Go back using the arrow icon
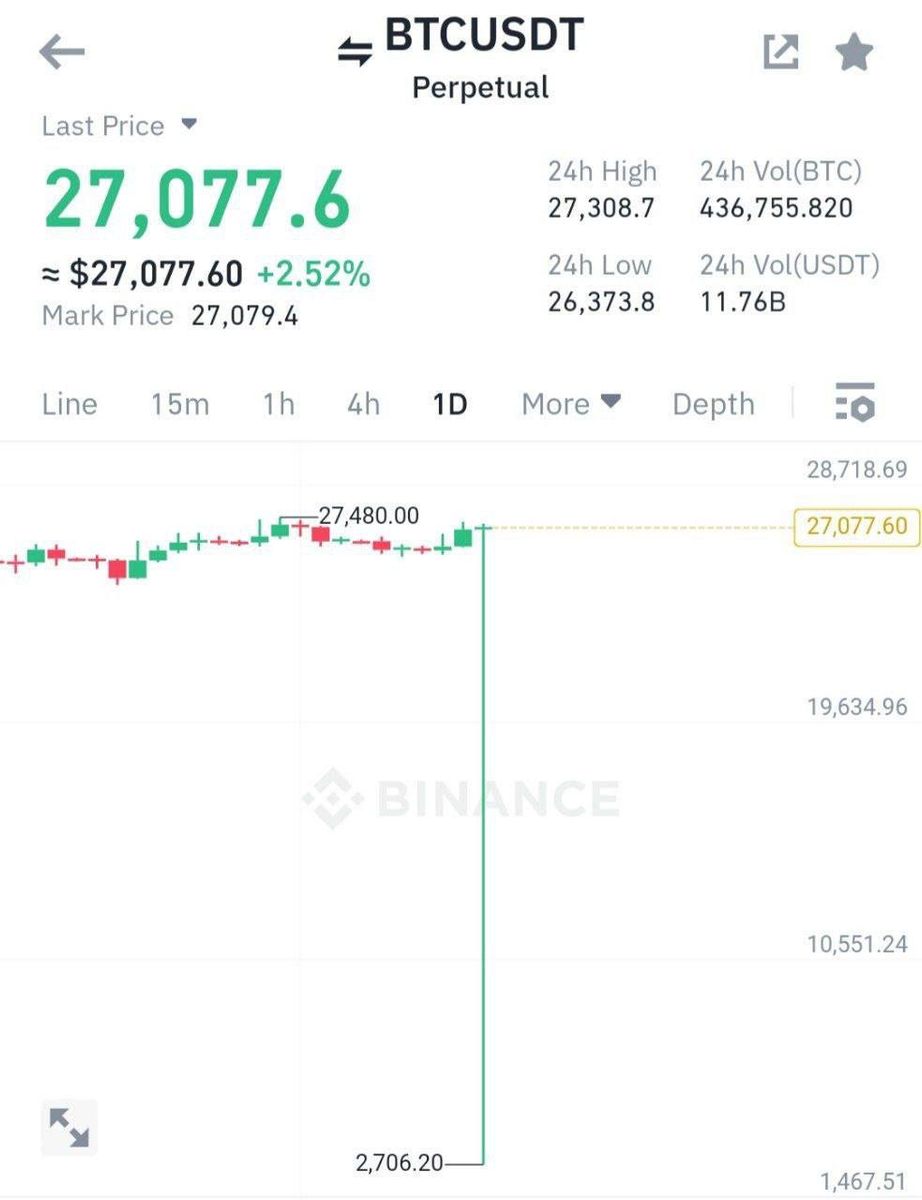This screenshot has width=922, height=1200. coord(62,52)
